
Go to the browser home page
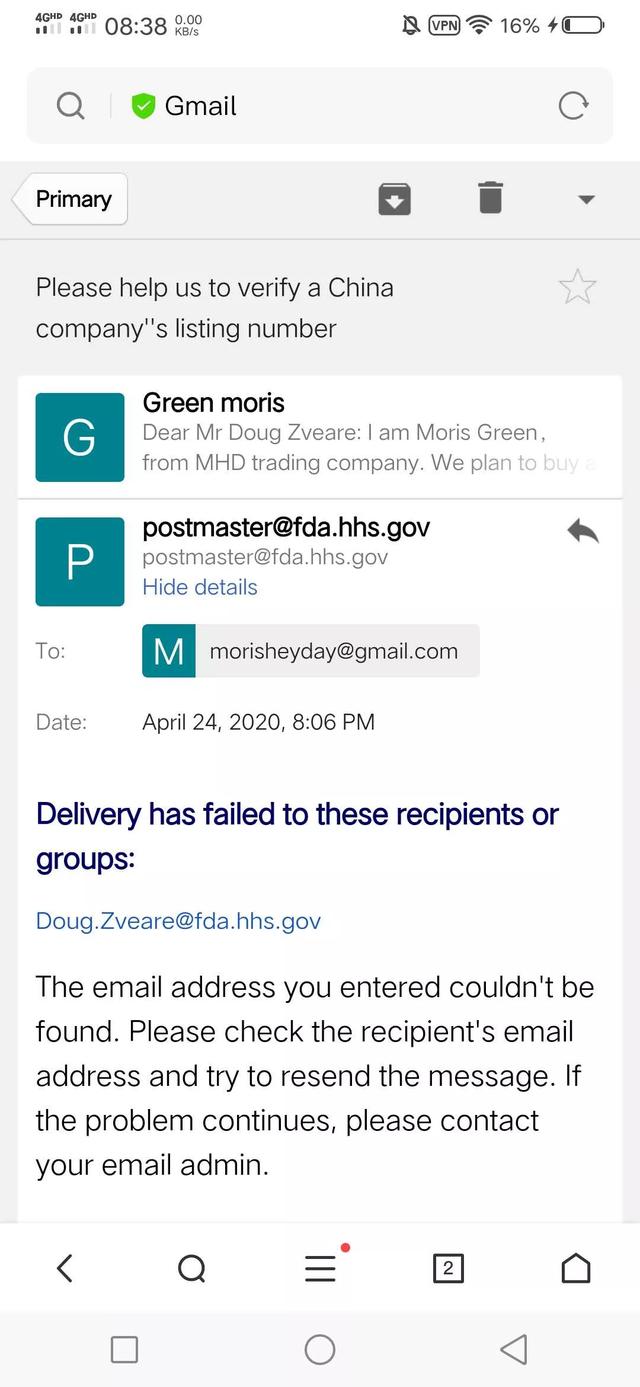click(576, 1268)
